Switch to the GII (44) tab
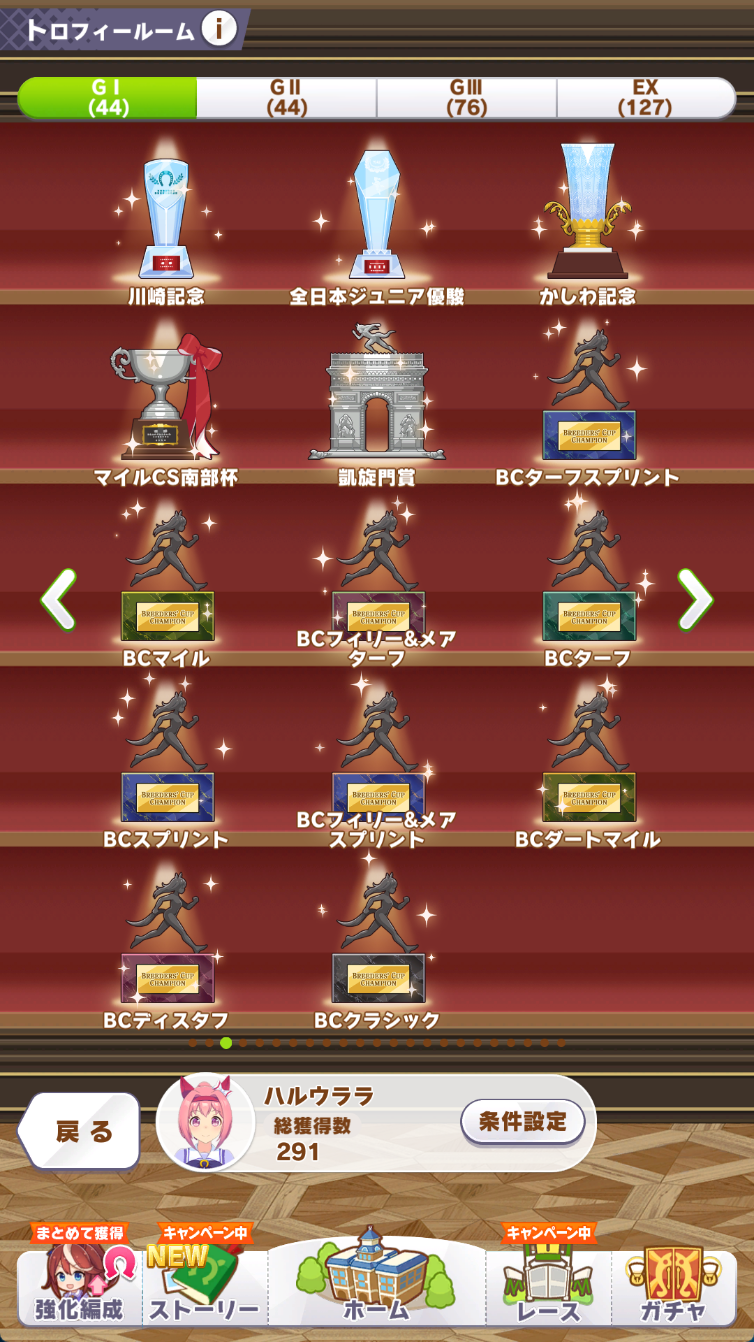Image resolution: width=754 pixels, height=1342 pixels. click(x=286, y=98)
